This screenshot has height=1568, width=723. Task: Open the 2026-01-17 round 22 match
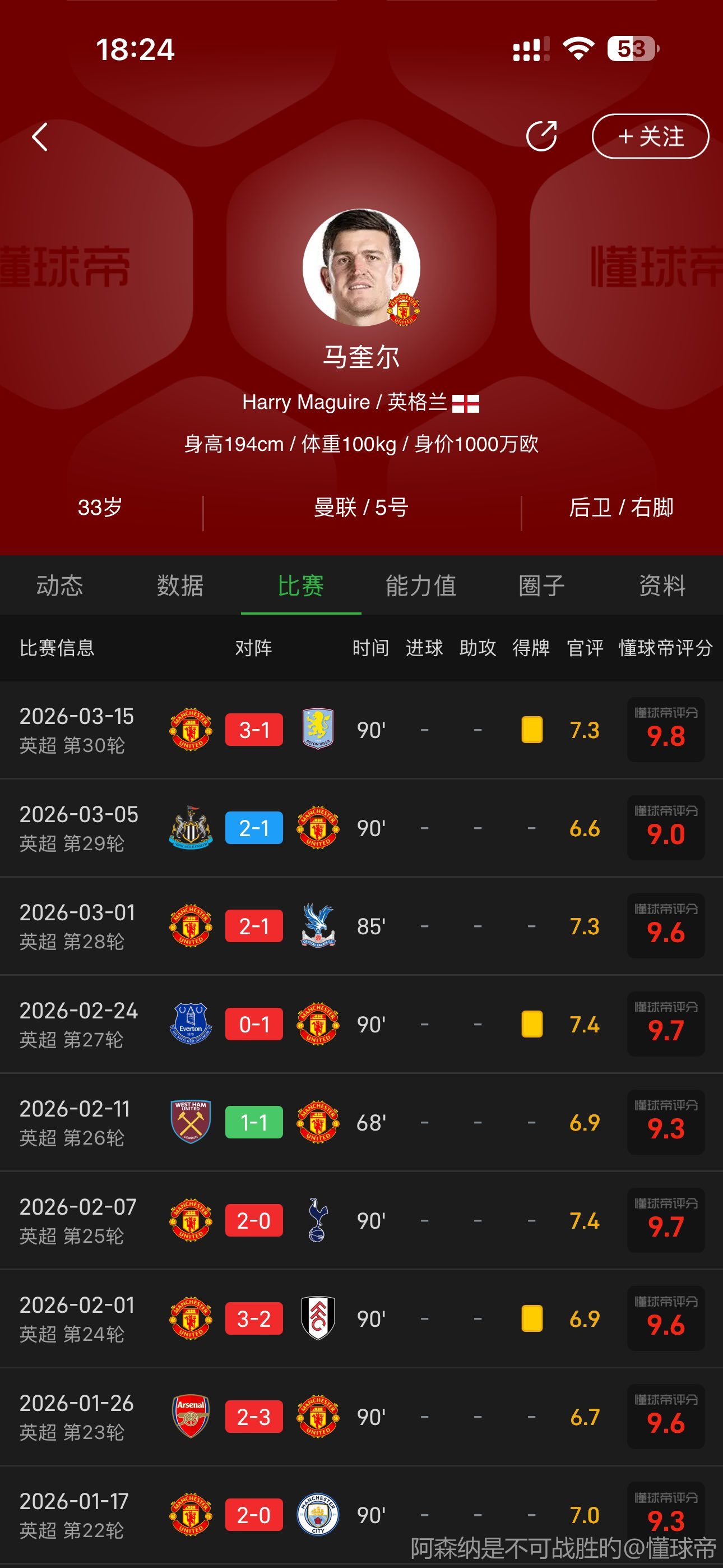coord(254,1515)
